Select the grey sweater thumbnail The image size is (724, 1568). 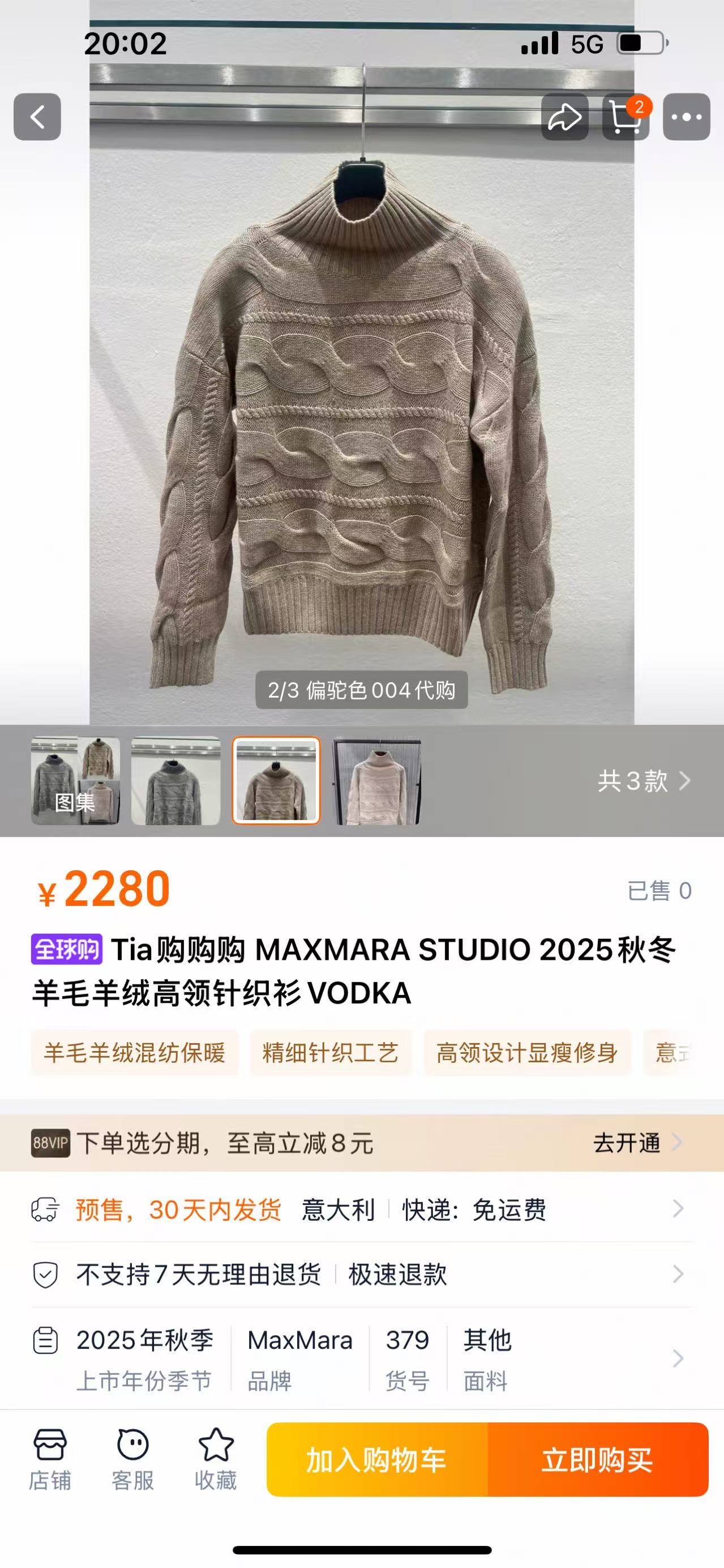coord(176,781)
